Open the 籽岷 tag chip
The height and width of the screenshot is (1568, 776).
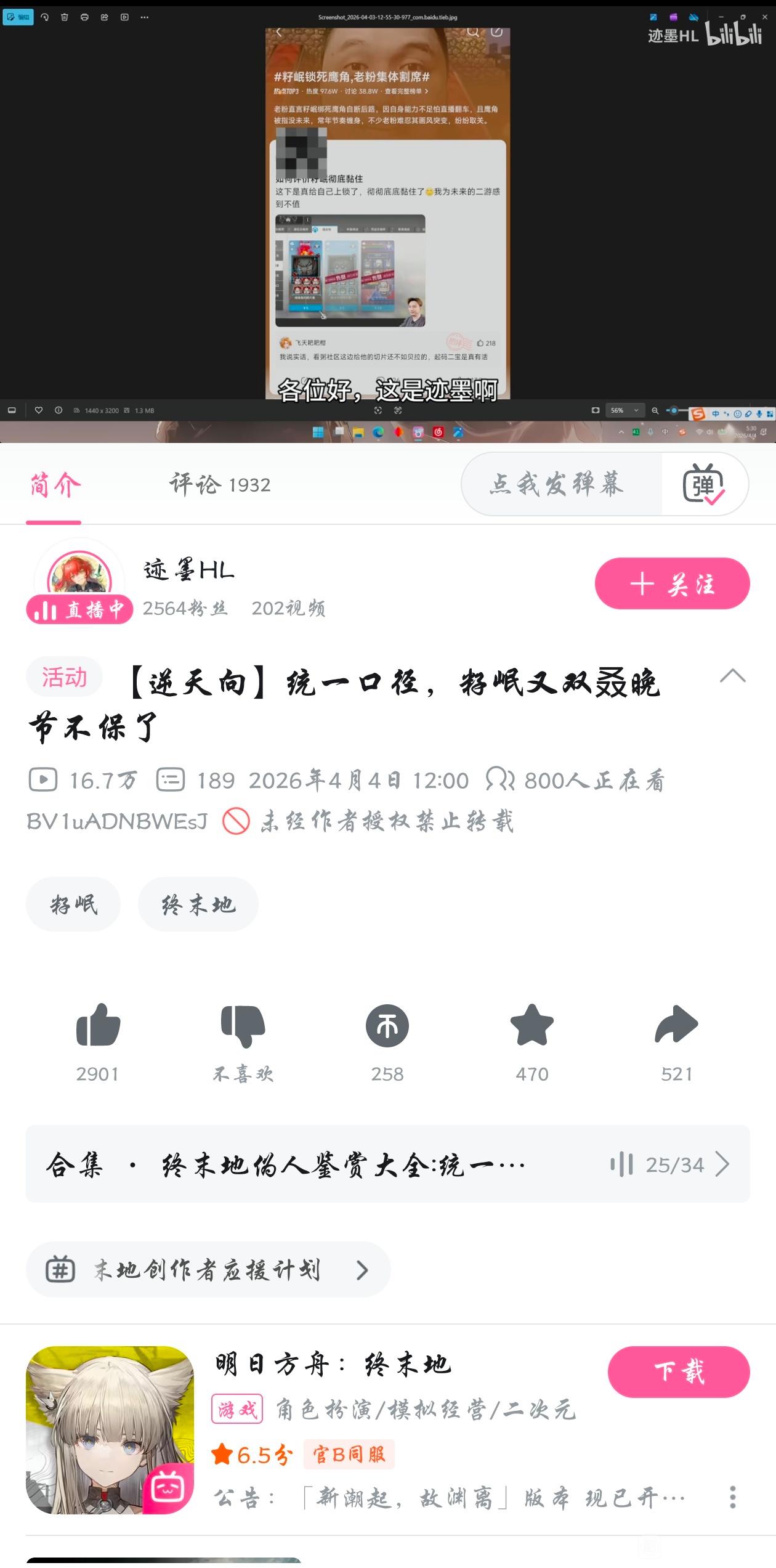click(x=73, y=904)
